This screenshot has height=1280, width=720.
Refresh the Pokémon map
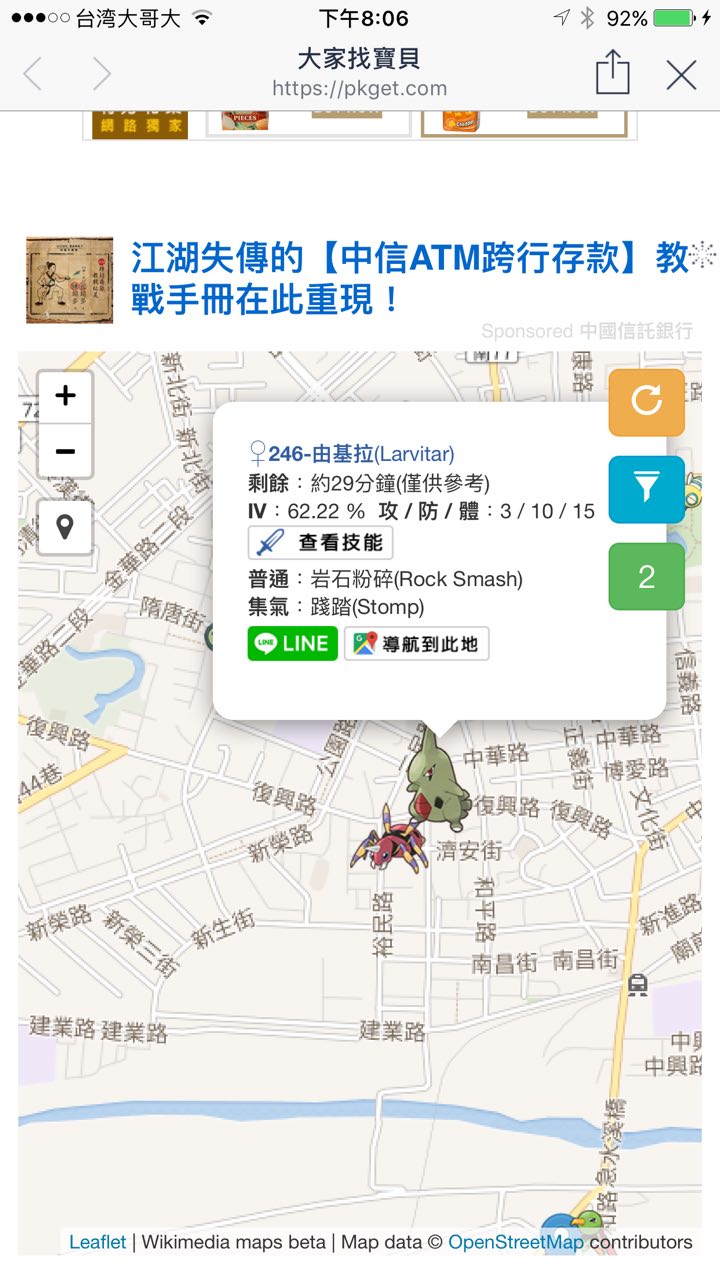click(646, 402)
